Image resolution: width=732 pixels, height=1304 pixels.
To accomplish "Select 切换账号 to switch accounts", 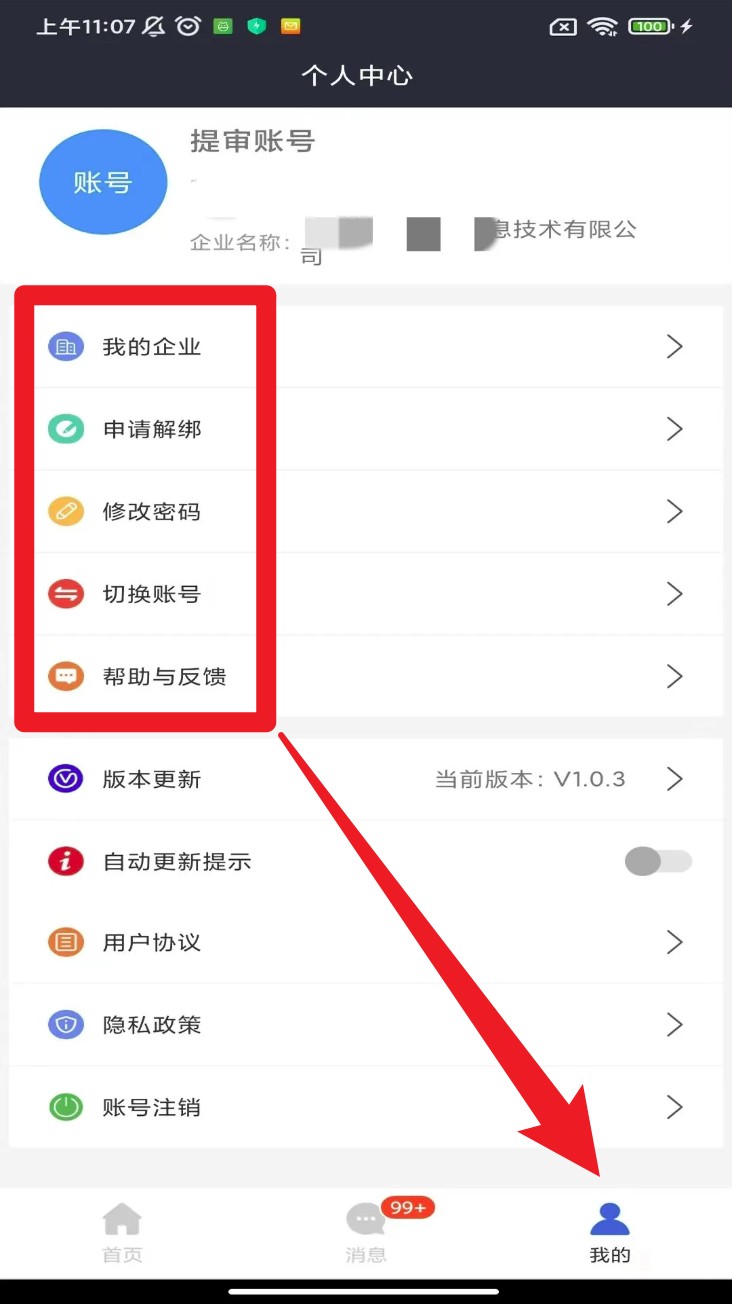I will (366, 594).
